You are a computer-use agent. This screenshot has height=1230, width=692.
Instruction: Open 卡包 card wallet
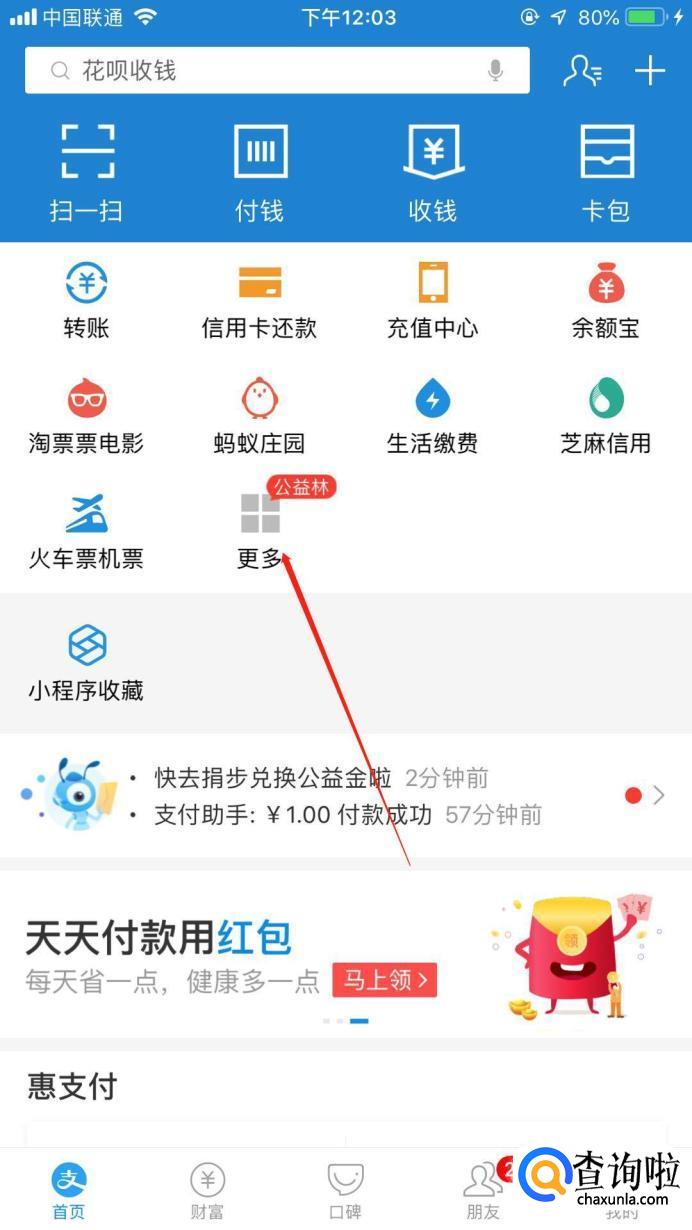[x=606, y=172]
